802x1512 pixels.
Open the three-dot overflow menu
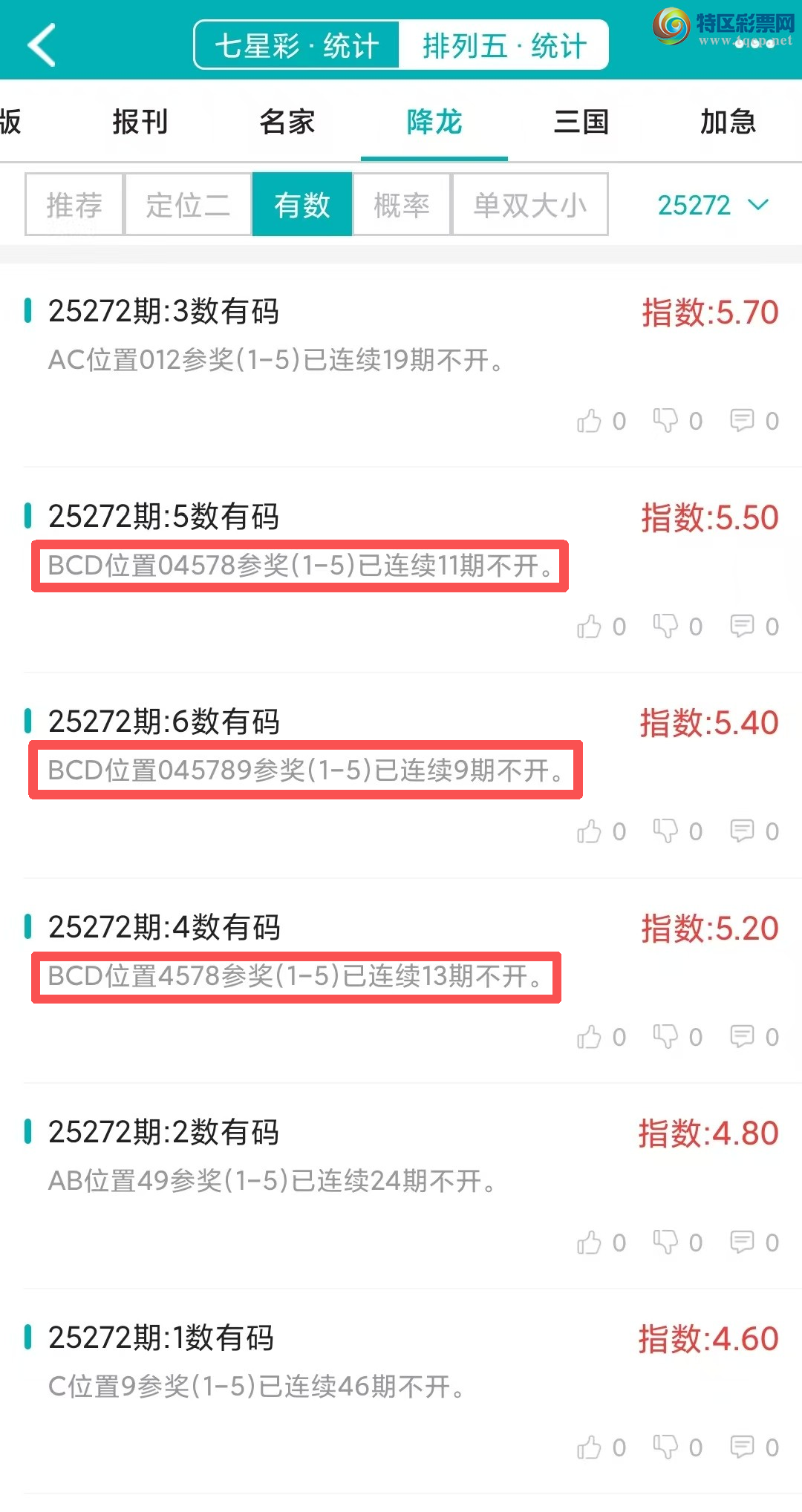click(x=755, y=44)
